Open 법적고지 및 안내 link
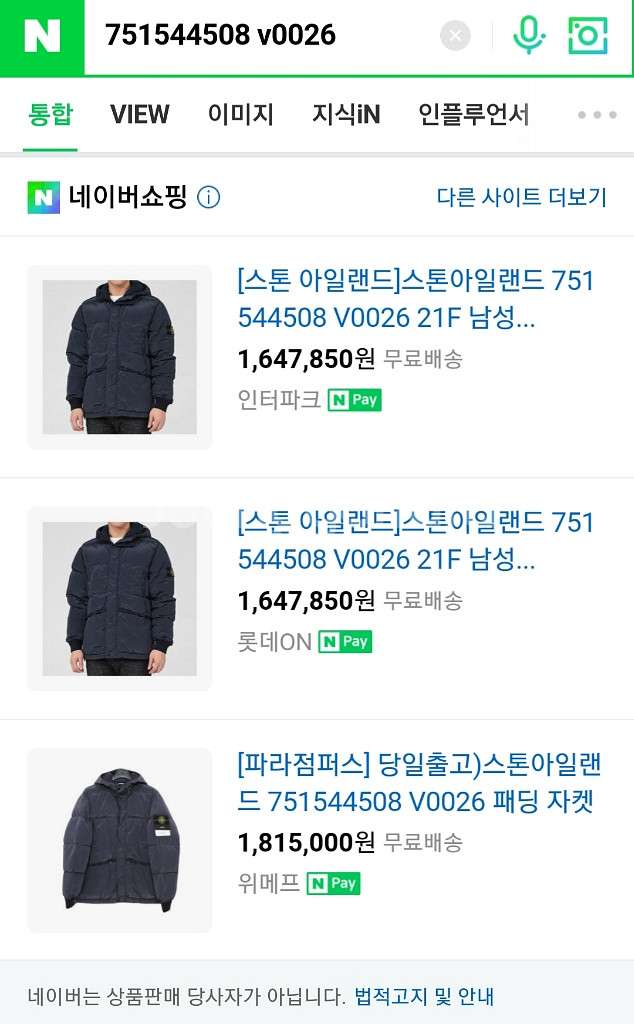The height and width of the screenshot is (1024, 634). (x=424, y=996)
